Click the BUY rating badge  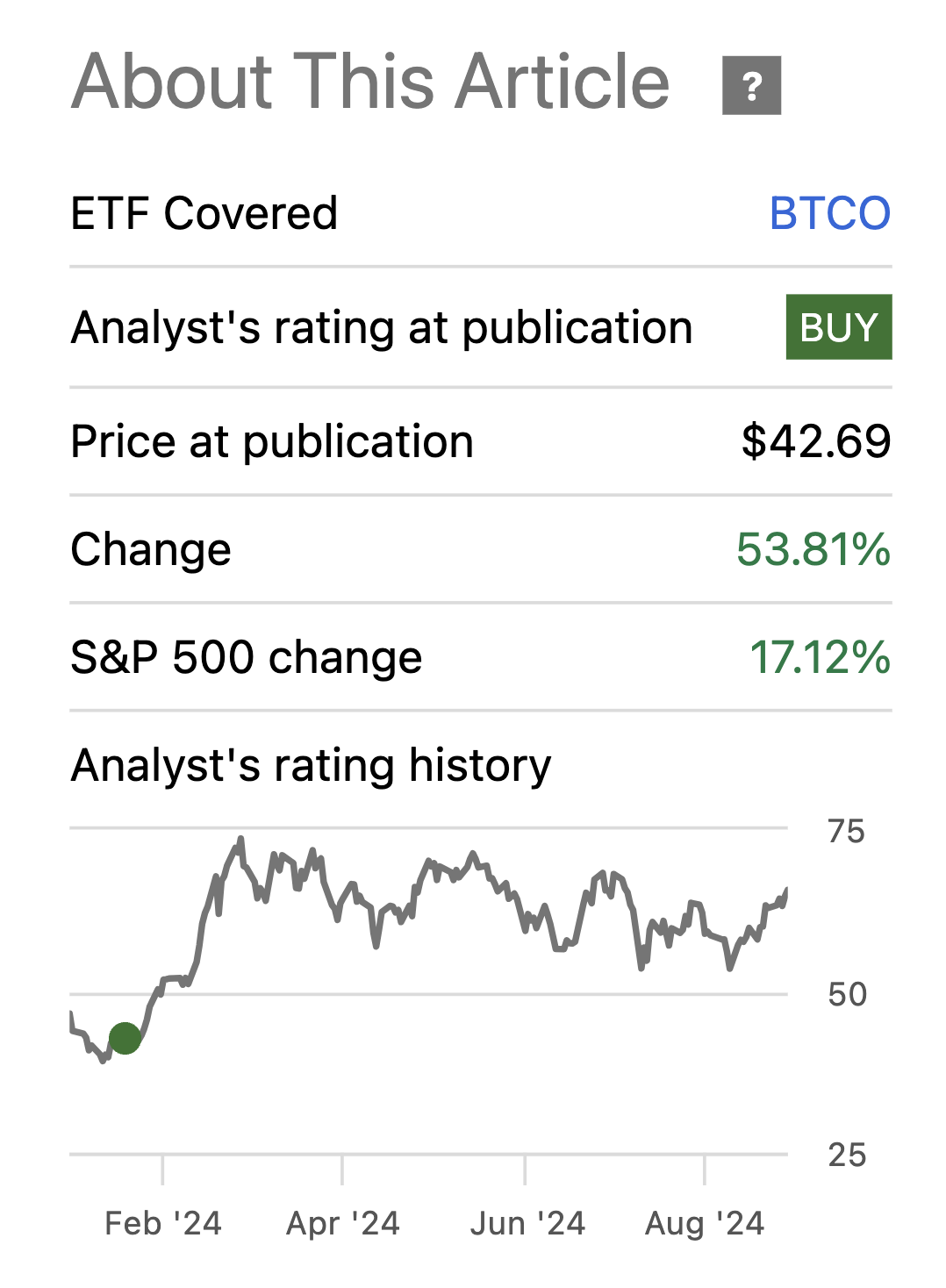click(x=837, y=326)
